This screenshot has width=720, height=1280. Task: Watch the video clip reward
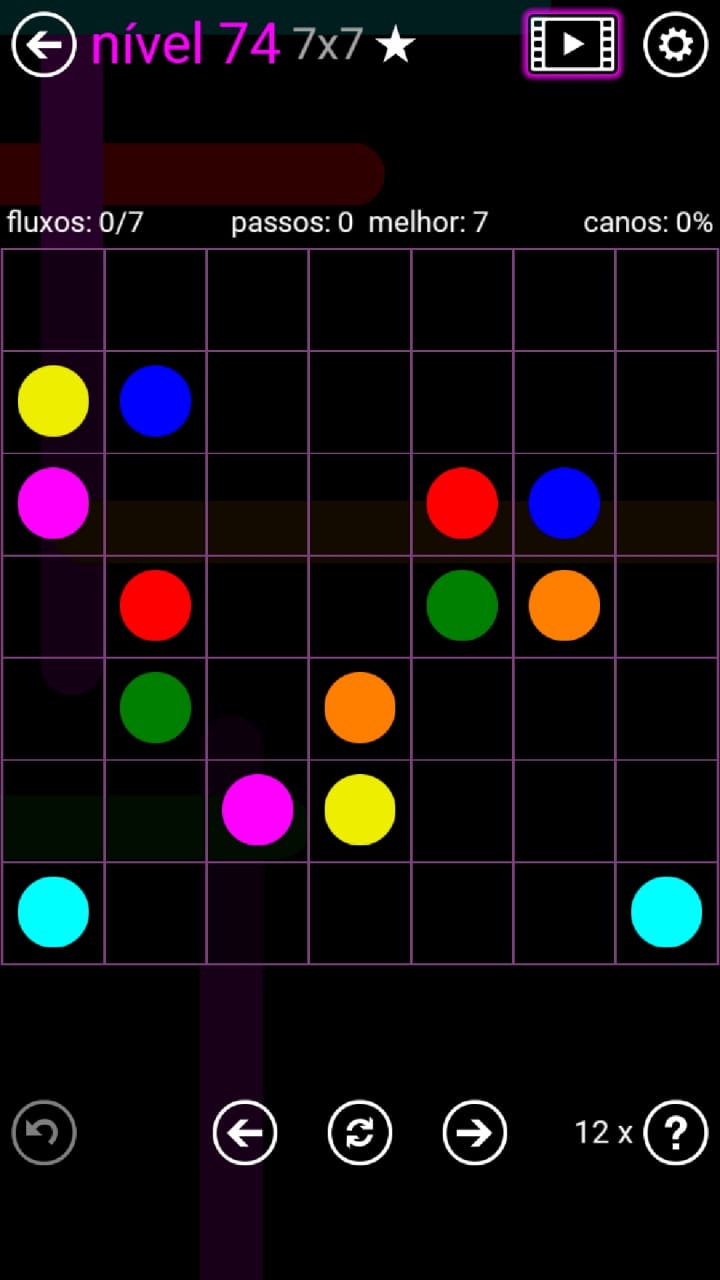[x=572, y=44]
